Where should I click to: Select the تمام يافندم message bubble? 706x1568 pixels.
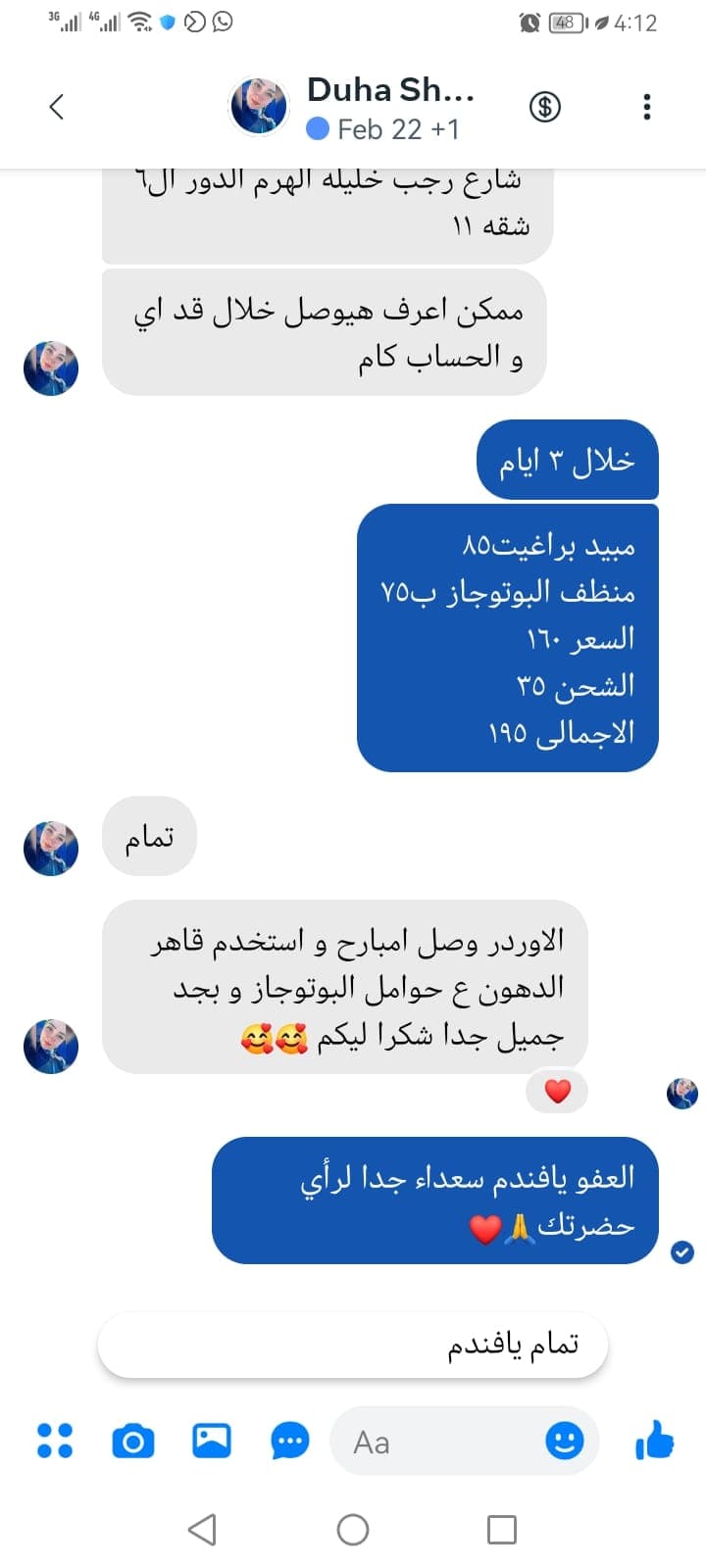[352, 1345]
